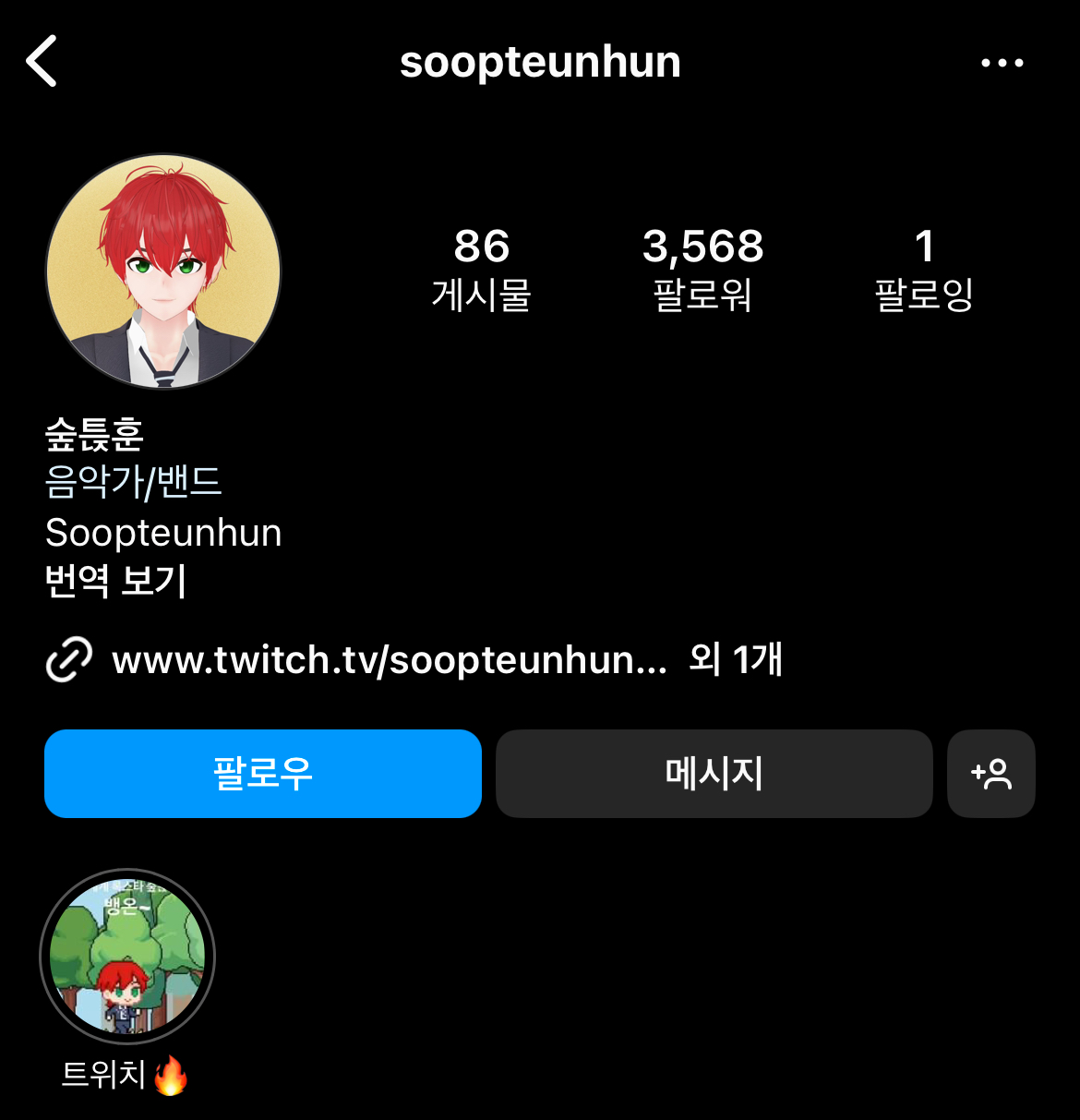View the 팔로잉 list
This screenshot has height=1120, width=1080.
pyautogui.click(x=924, y=270)
